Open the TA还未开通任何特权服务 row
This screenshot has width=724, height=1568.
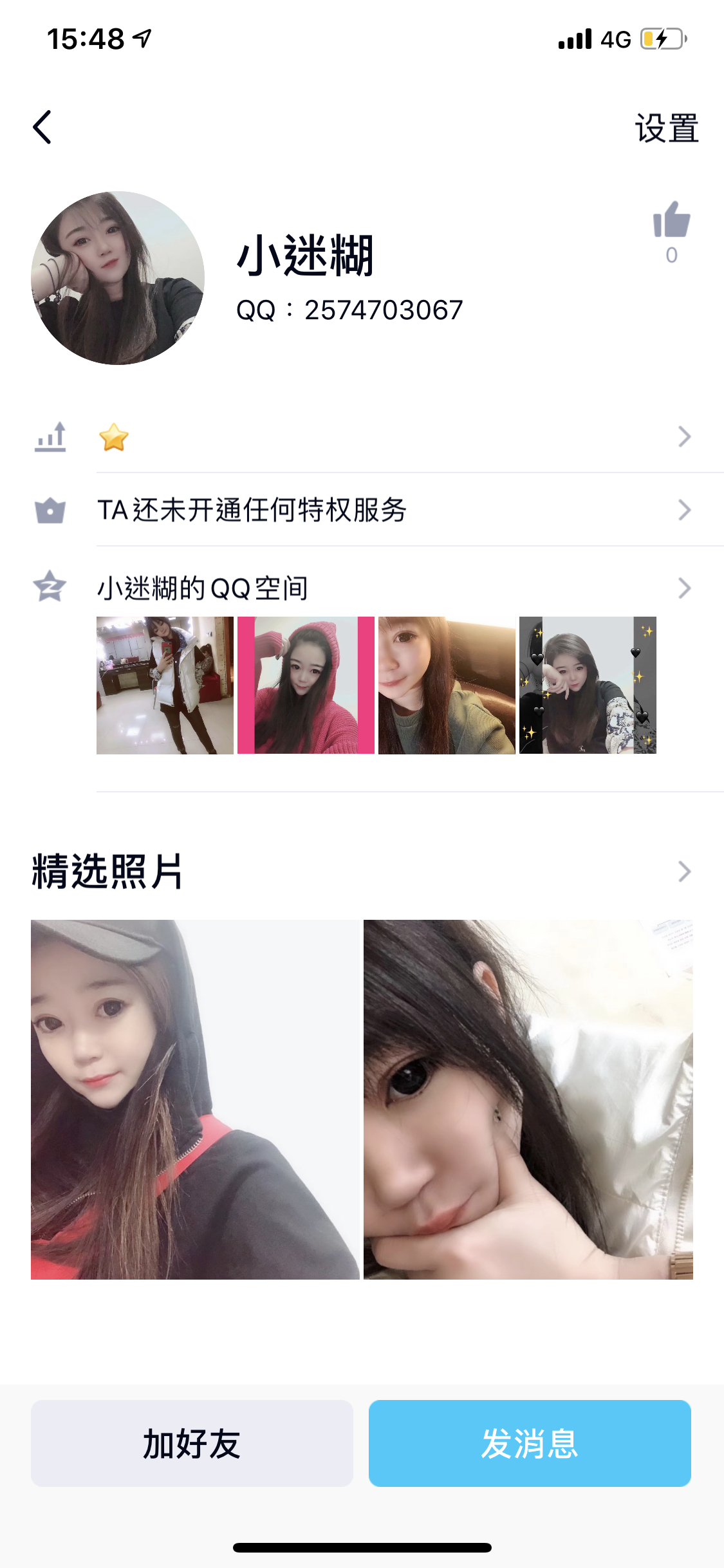386,510
